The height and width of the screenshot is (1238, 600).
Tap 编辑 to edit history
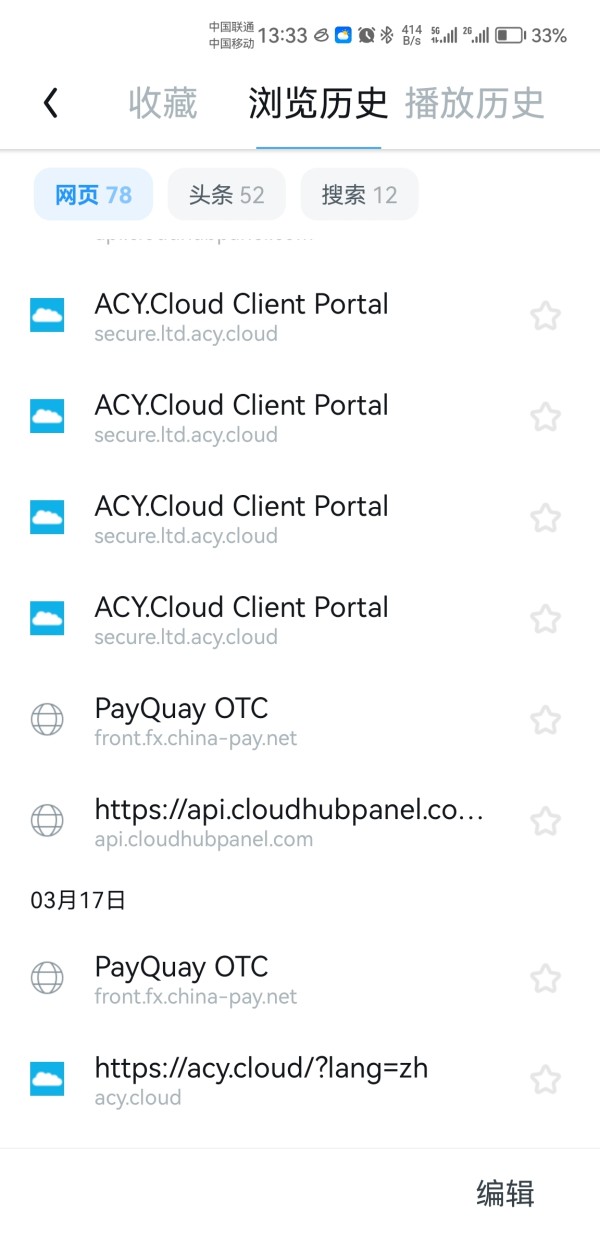click(x=506, y=1193)
